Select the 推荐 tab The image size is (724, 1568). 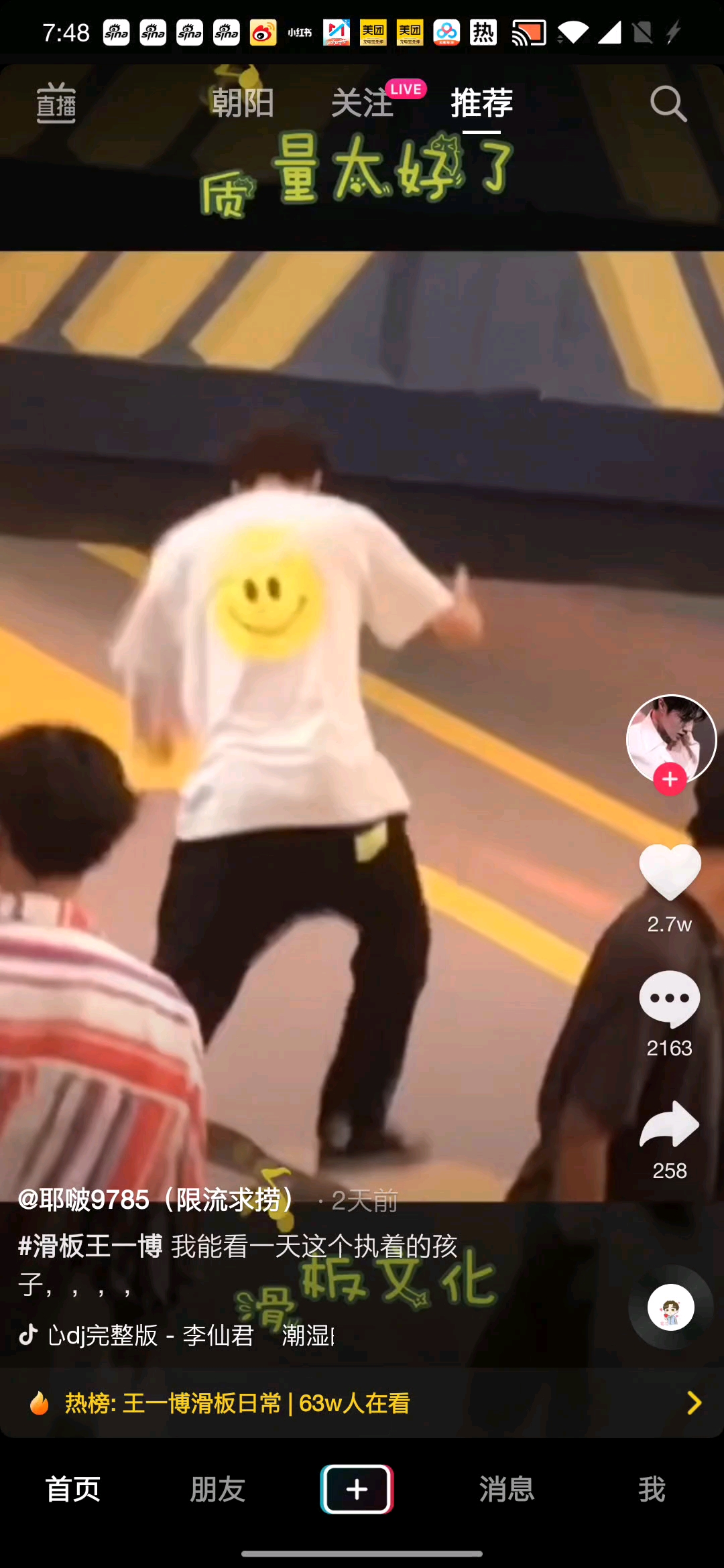[x=481, y=103]
